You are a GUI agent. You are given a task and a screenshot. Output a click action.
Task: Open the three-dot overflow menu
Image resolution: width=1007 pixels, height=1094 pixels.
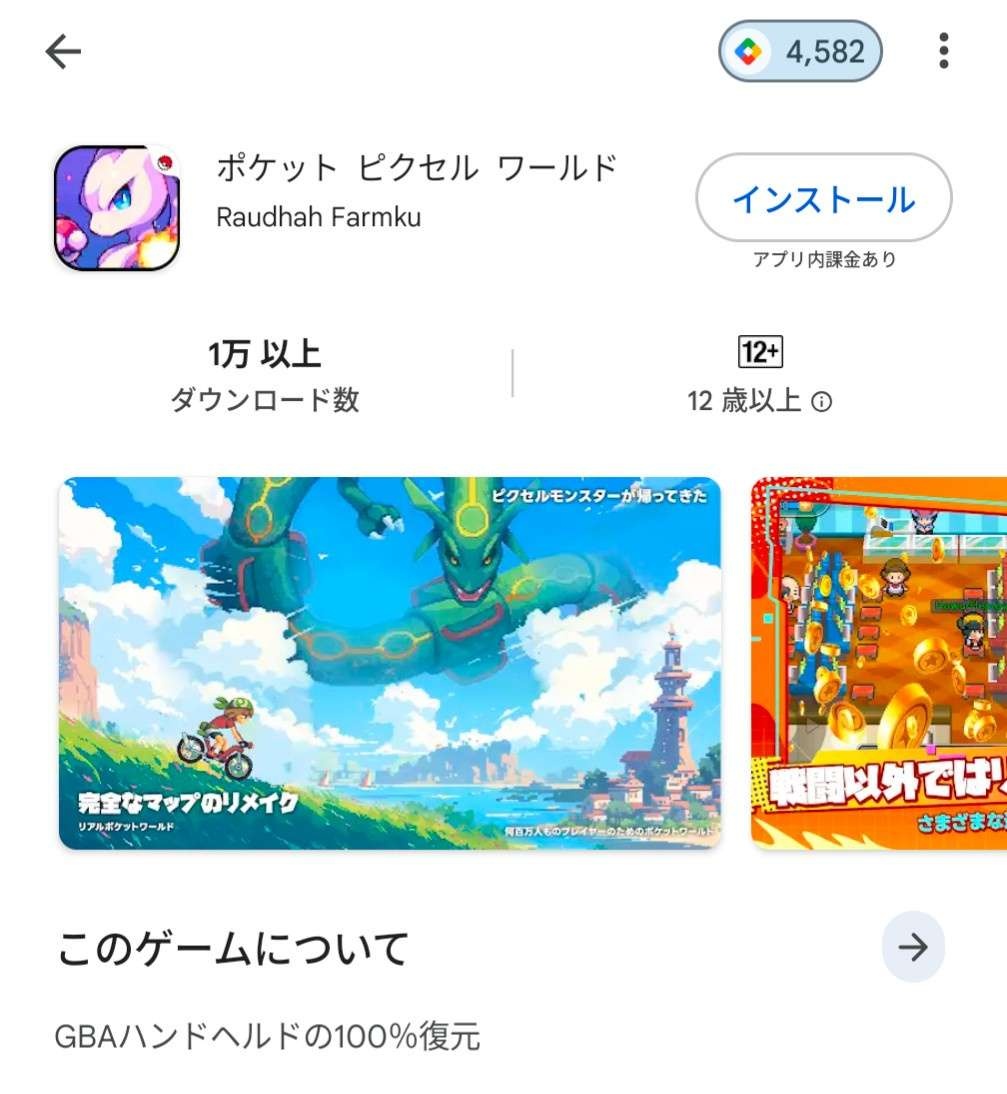pos(943,52)
